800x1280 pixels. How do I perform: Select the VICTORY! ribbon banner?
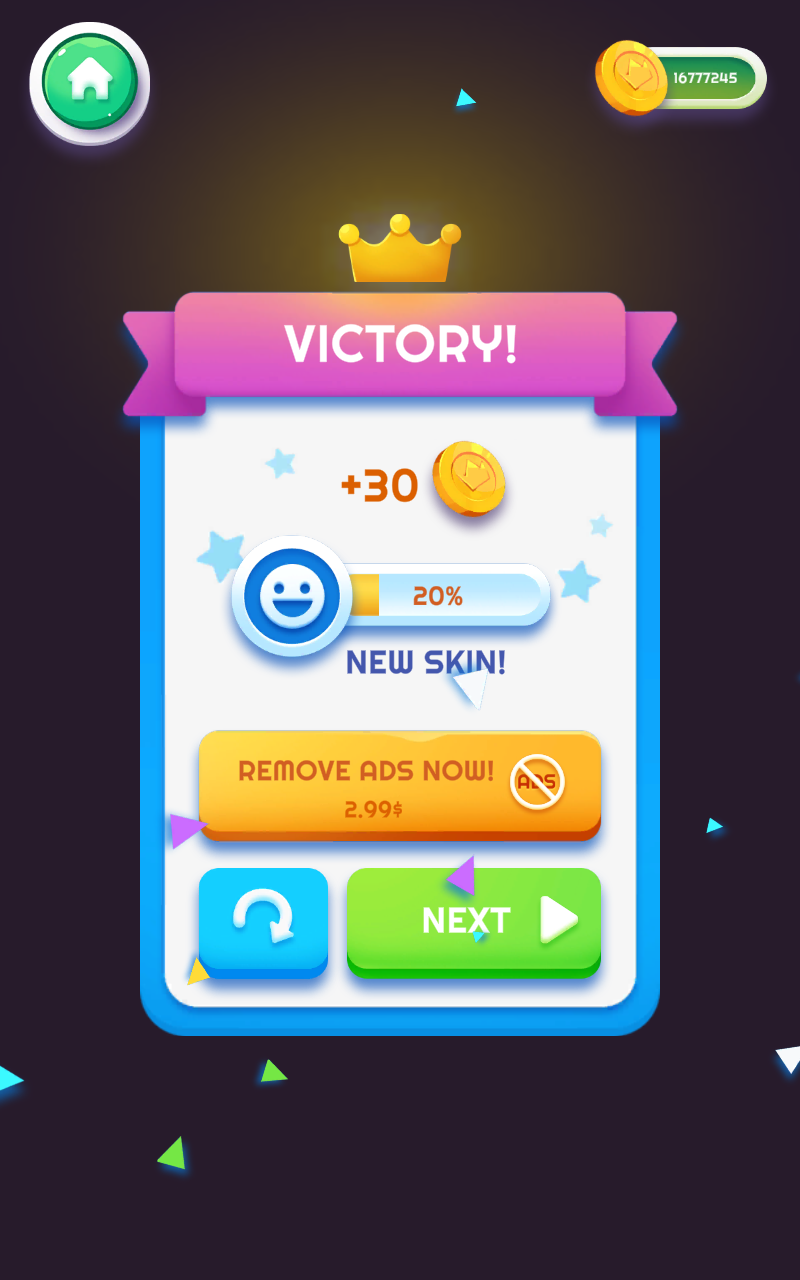pyautogui.click(x=400, y=345)
